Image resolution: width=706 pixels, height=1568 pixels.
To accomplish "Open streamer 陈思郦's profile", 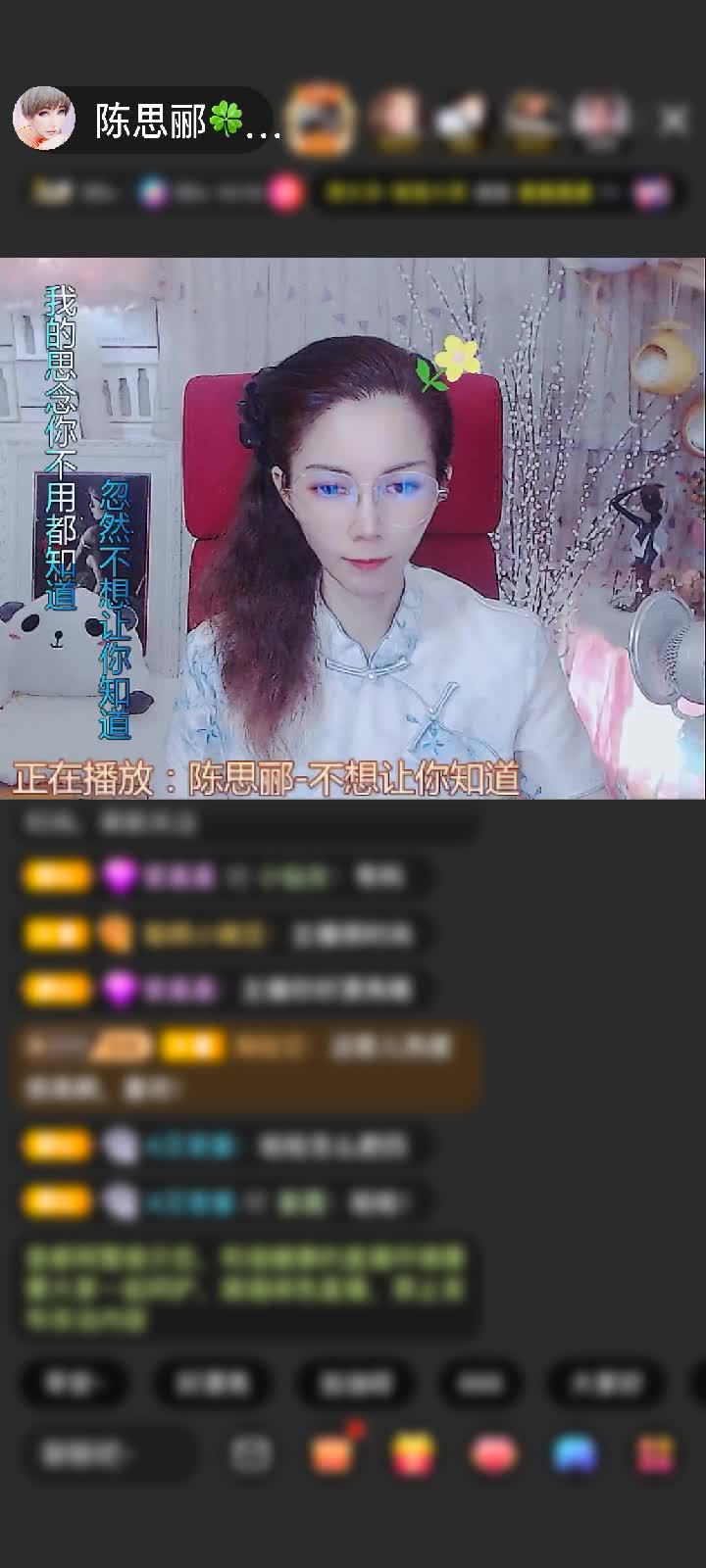I will coord(44,120).
